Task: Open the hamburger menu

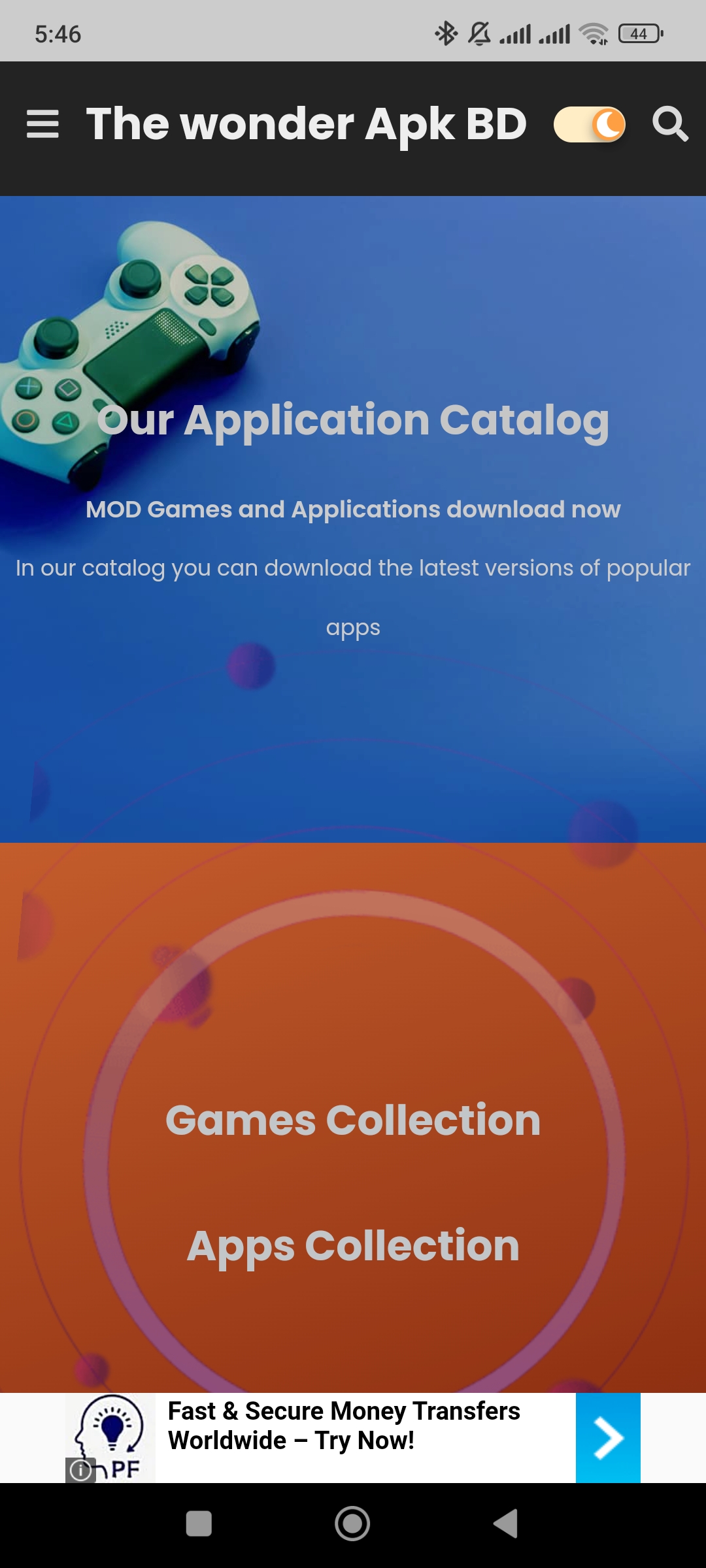Action: [42, 124]
